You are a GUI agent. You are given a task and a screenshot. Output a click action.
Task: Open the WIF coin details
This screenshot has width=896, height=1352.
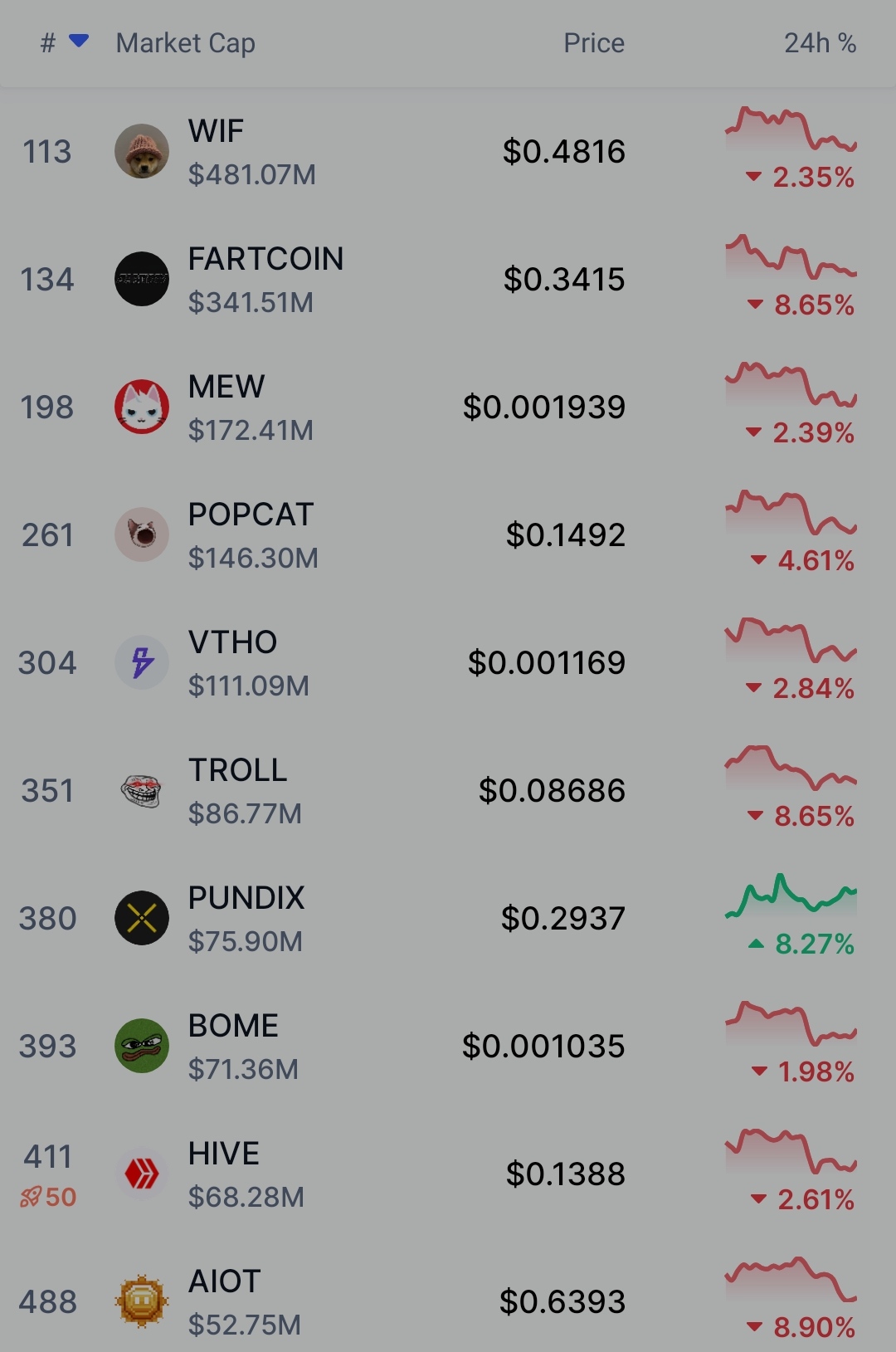217,131
